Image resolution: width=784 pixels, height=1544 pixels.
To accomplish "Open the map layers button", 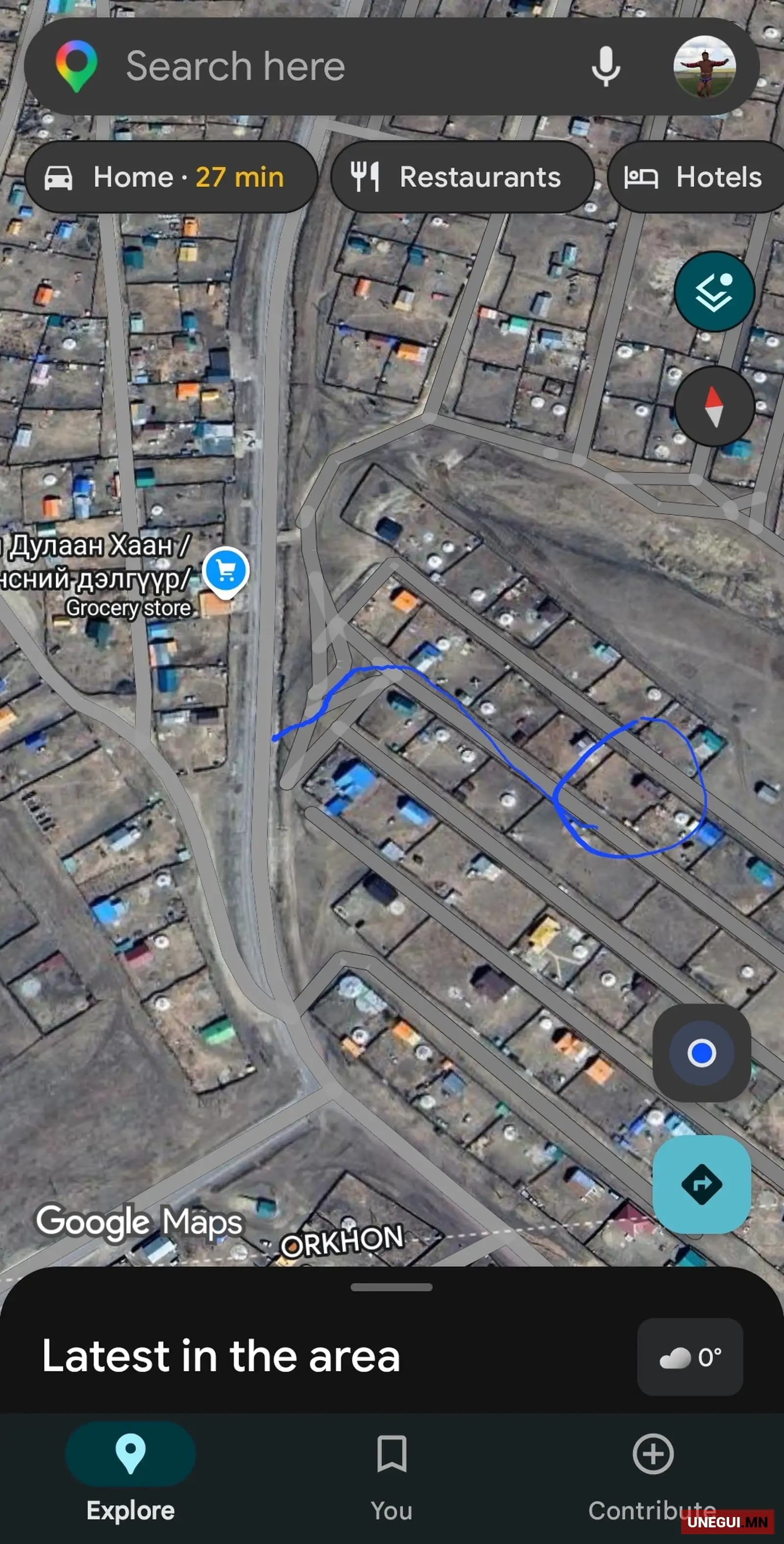I will [714, 292].
